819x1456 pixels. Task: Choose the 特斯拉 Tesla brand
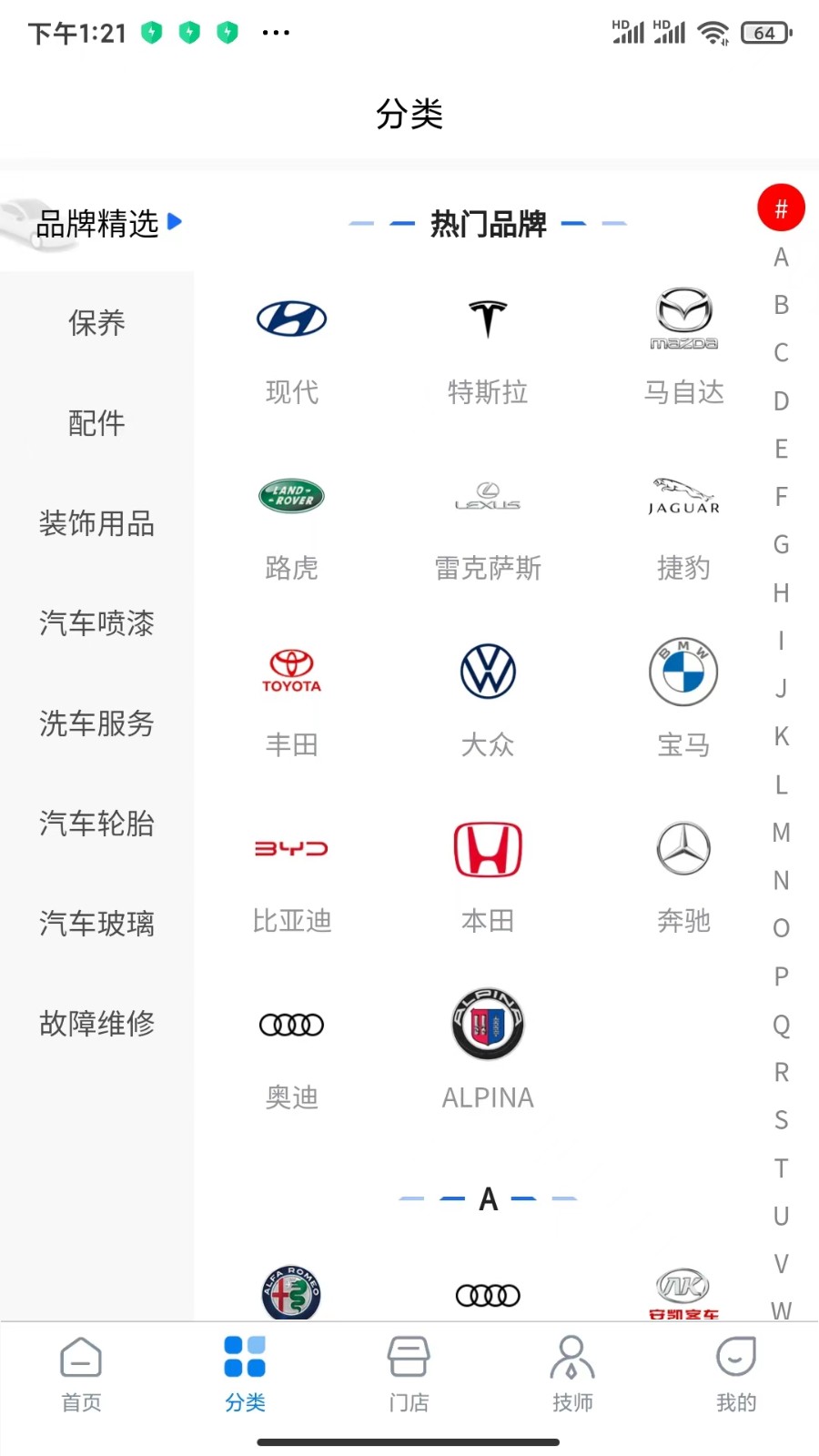(488, 346)
